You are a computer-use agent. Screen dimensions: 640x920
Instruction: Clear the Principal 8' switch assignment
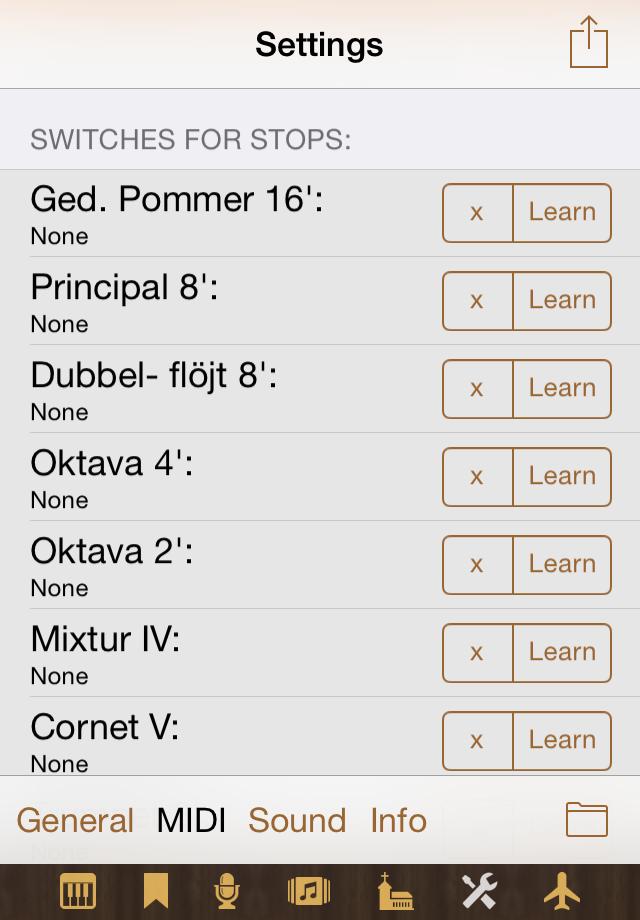point(477,301)
